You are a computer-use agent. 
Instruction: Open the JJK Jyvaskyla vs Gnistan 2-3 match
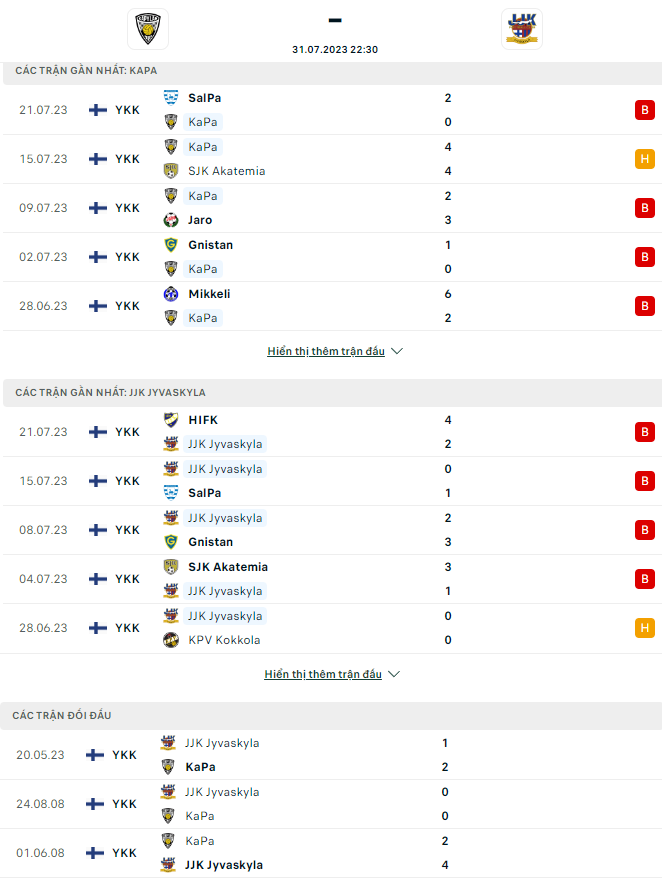point(330,530)
